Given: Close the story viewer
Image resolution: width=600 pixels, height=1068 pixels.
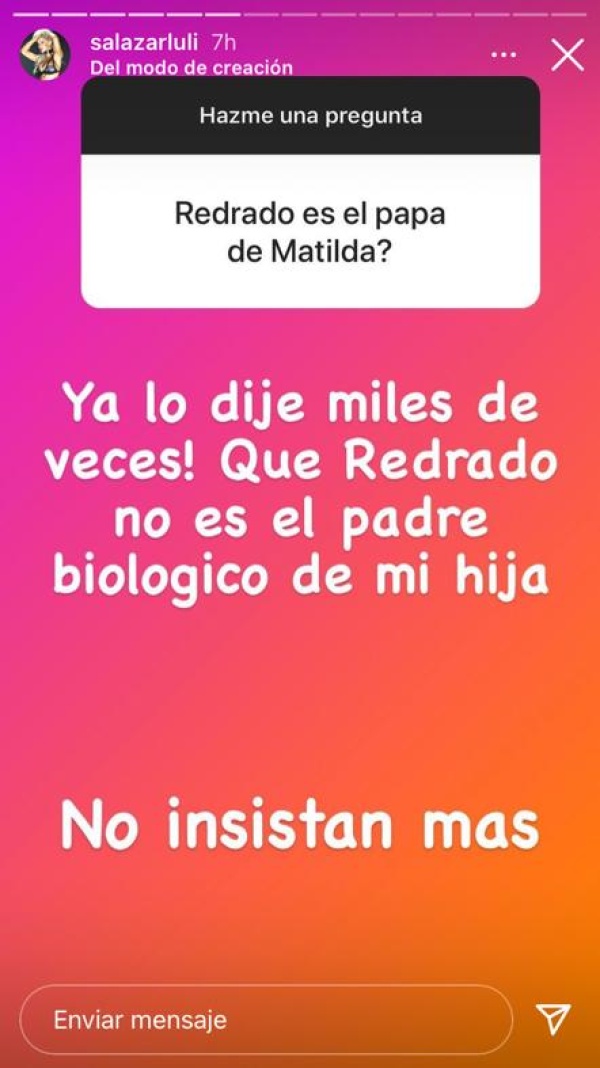Looking at the screenshot, I should click(x=567, y=56).
